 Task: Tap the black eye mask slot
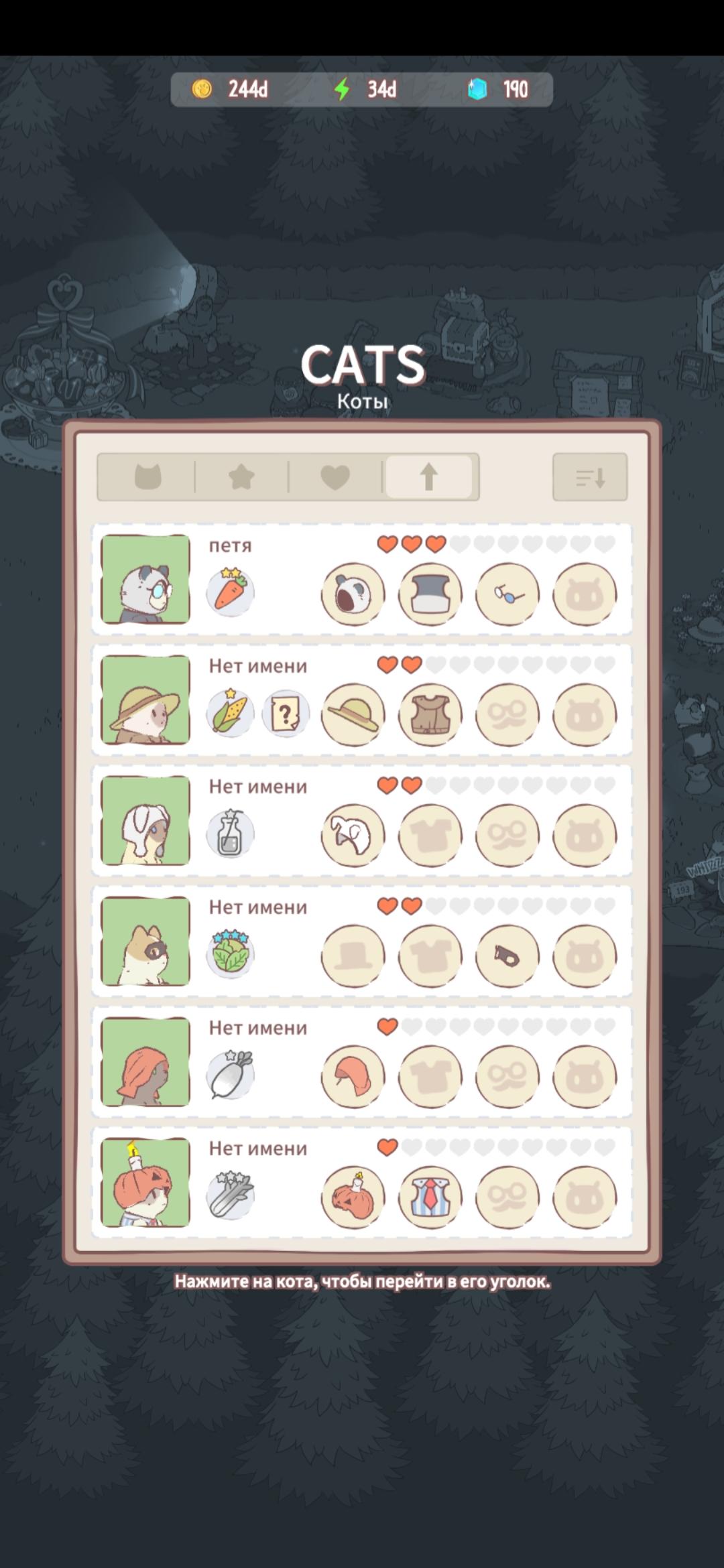pyautogui.click(x=507, y=956)
